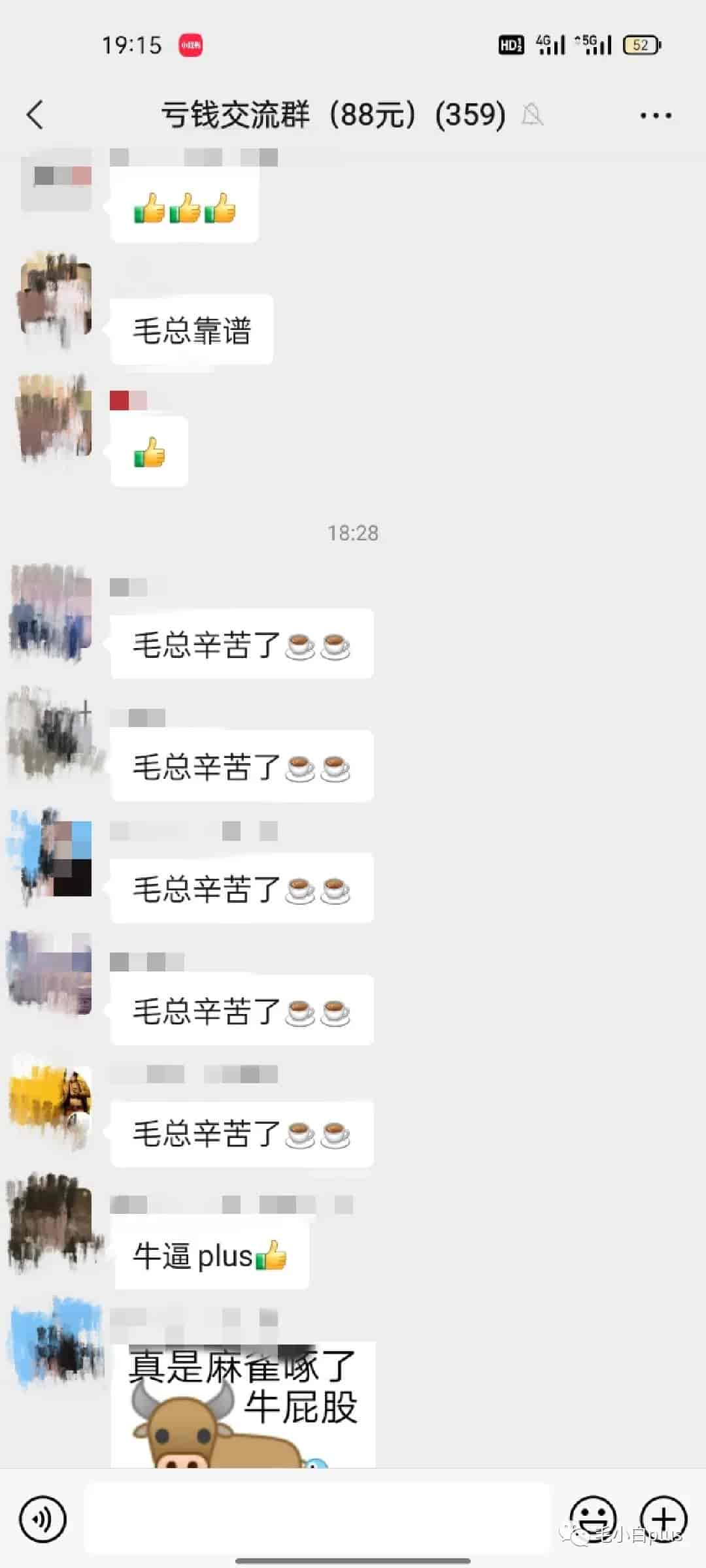Go back from the group chat

(35, 115)
